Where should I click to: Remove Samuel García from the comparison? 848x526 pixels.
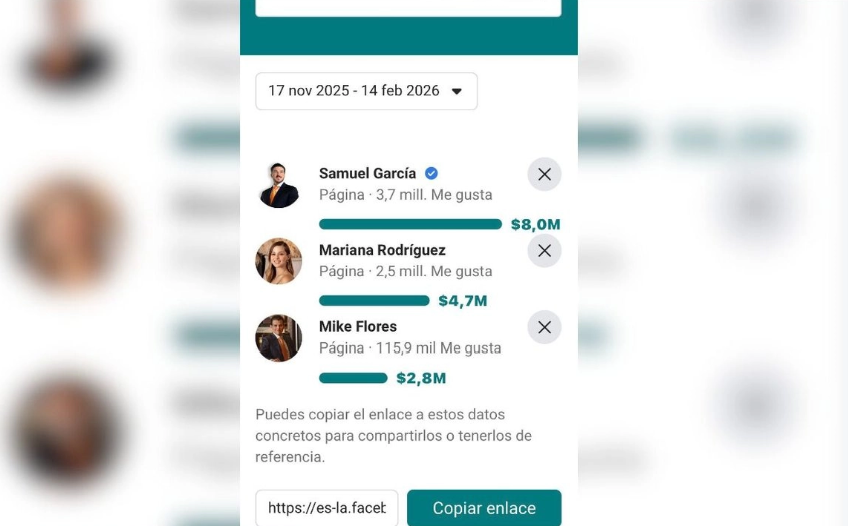click(x=544, y=174)
